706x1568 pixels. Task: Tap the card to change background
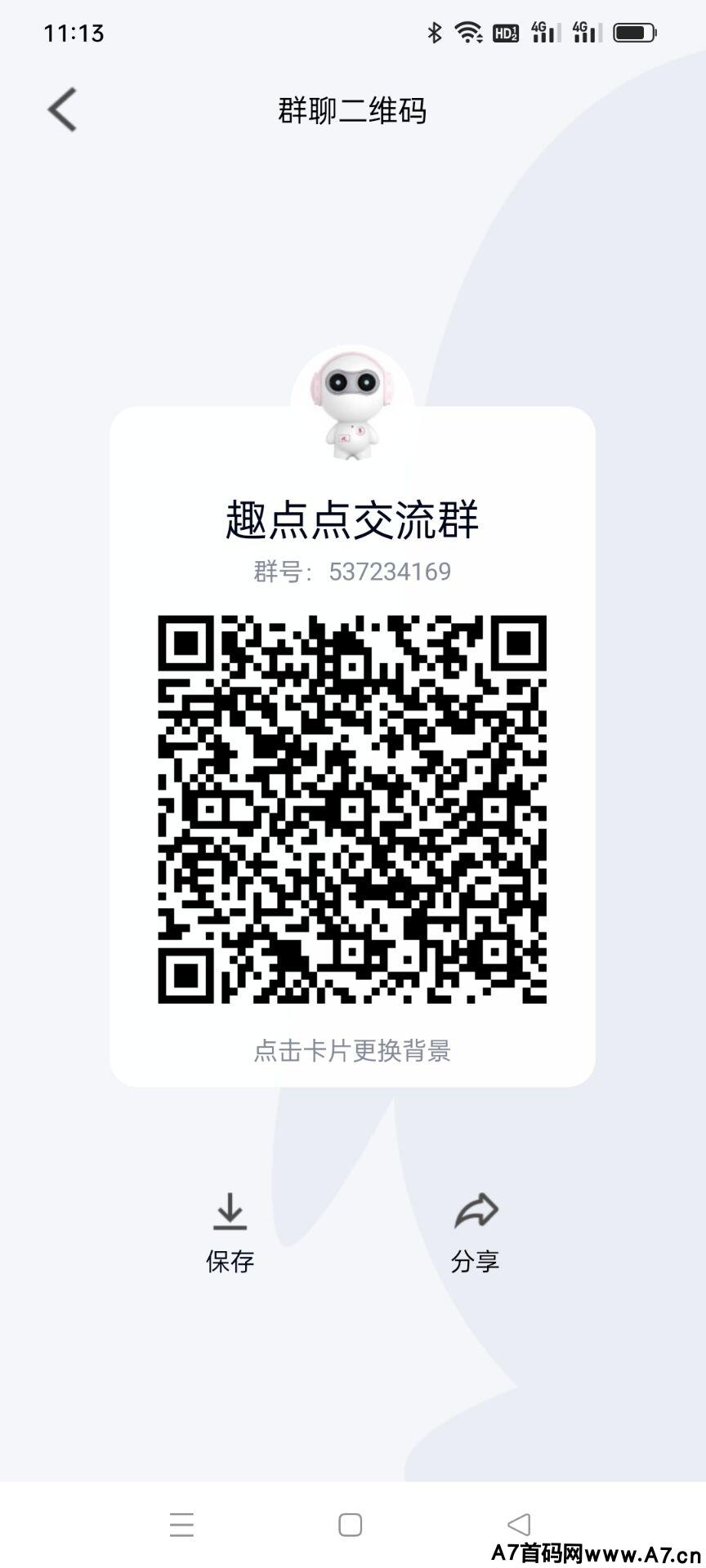352,1050
